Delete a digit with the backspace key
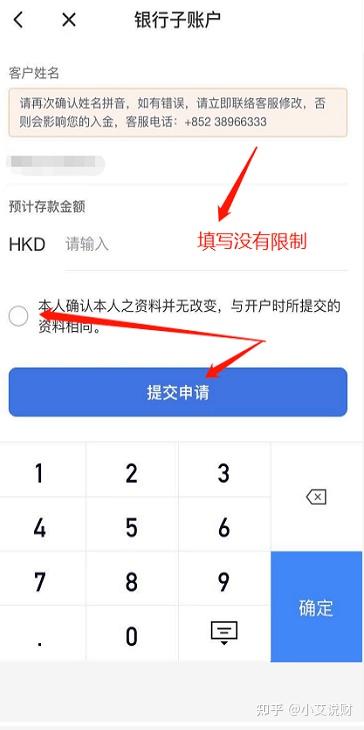This screenshot has width=364, height=730. [x=317, y=497]
